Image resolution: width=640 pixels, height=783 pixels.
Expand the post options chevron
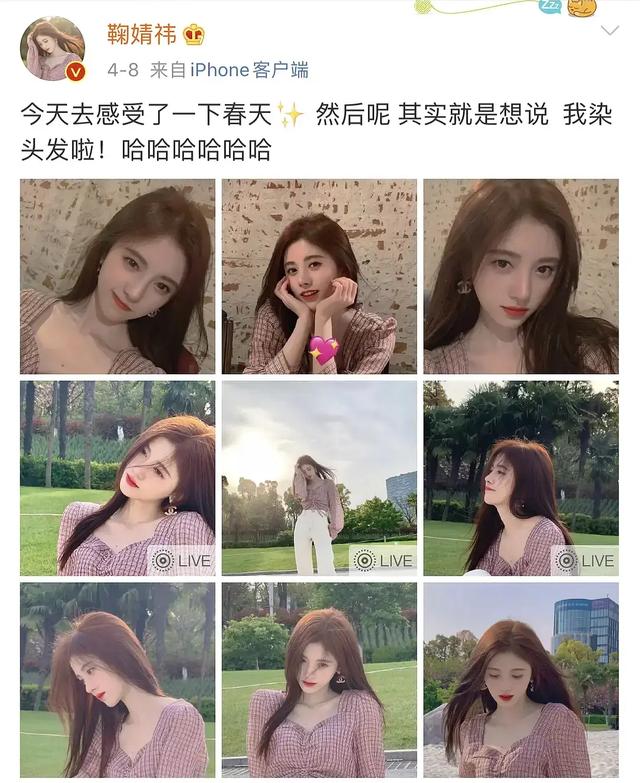tap(609, 31)
